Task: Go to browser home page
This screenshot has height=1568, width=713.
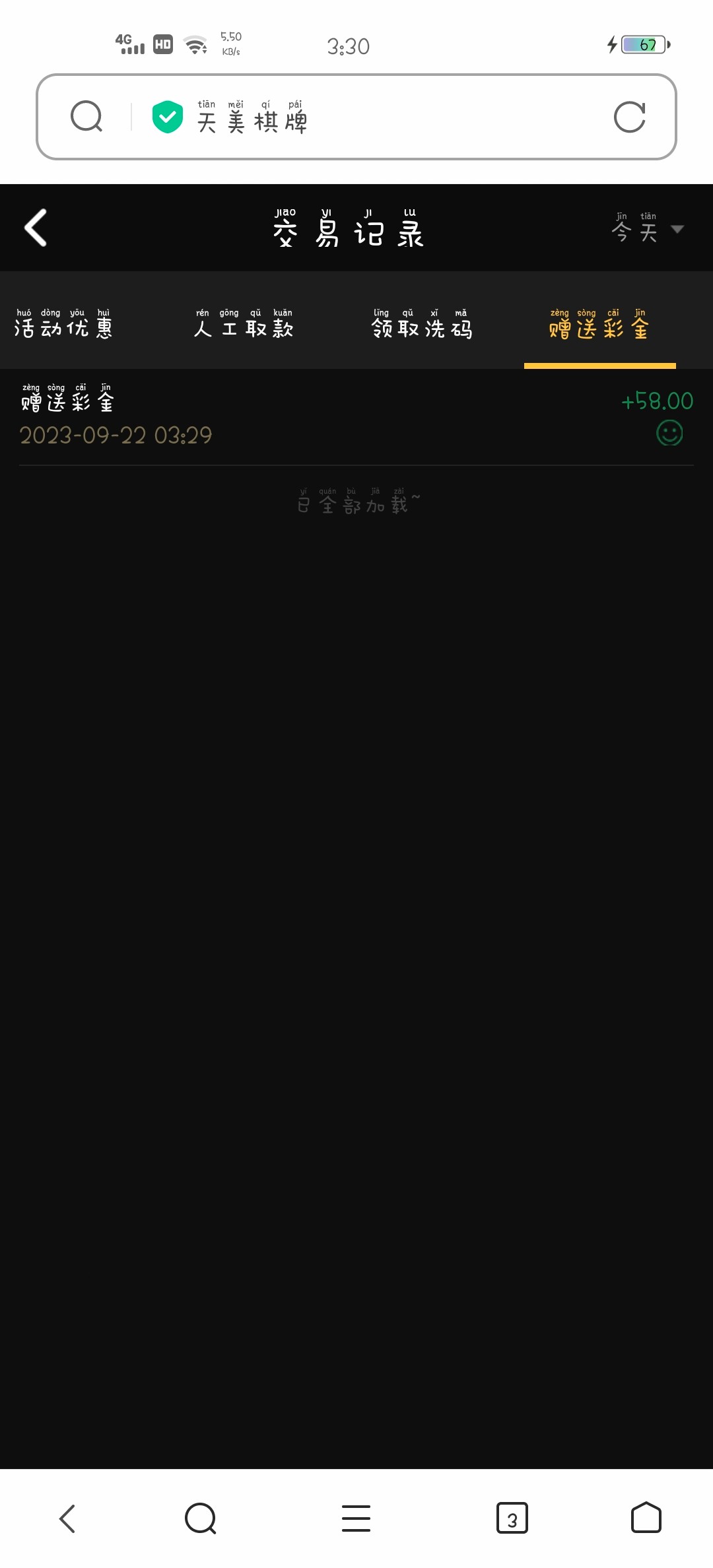Action: (646, 1519)
